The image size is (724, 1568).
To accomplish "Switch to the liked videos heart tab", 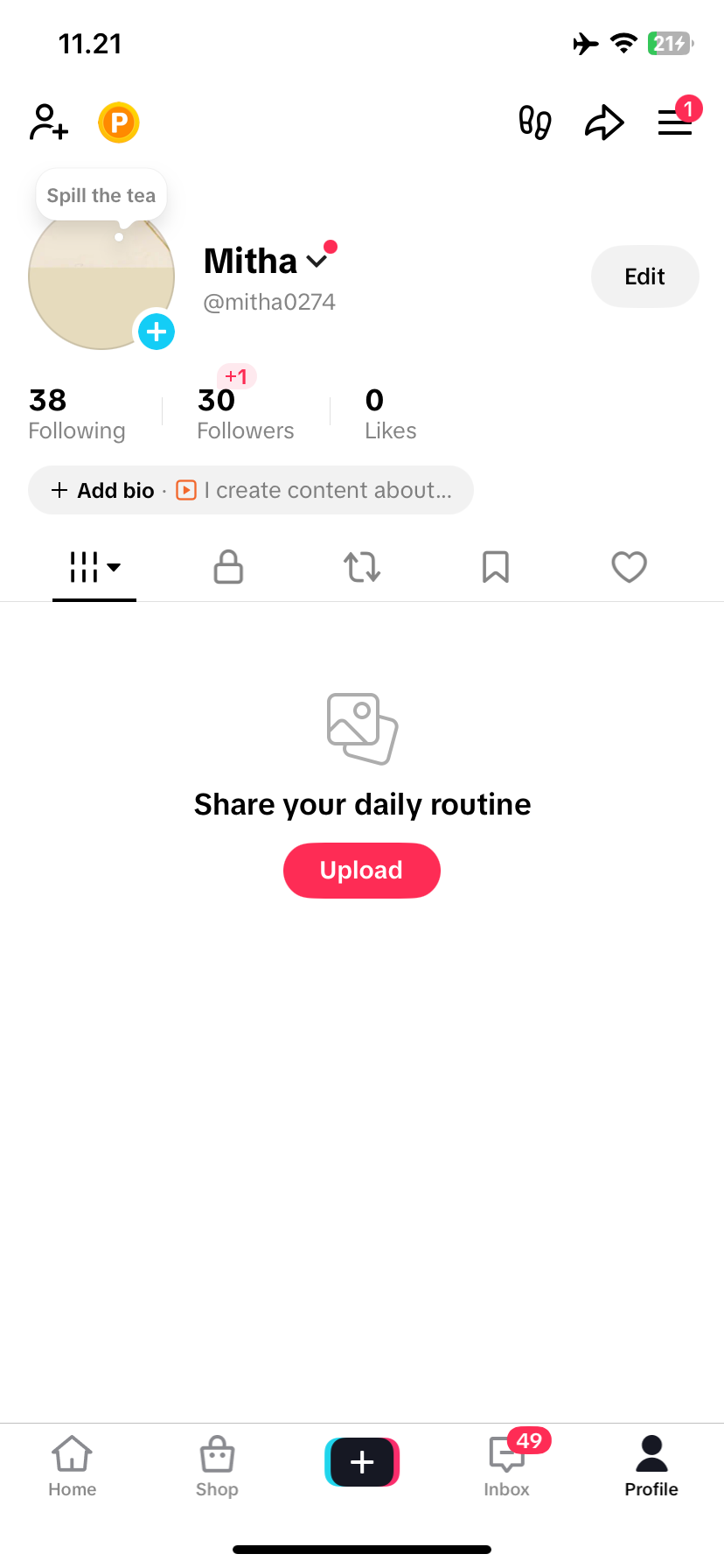I will click(630, 567).
